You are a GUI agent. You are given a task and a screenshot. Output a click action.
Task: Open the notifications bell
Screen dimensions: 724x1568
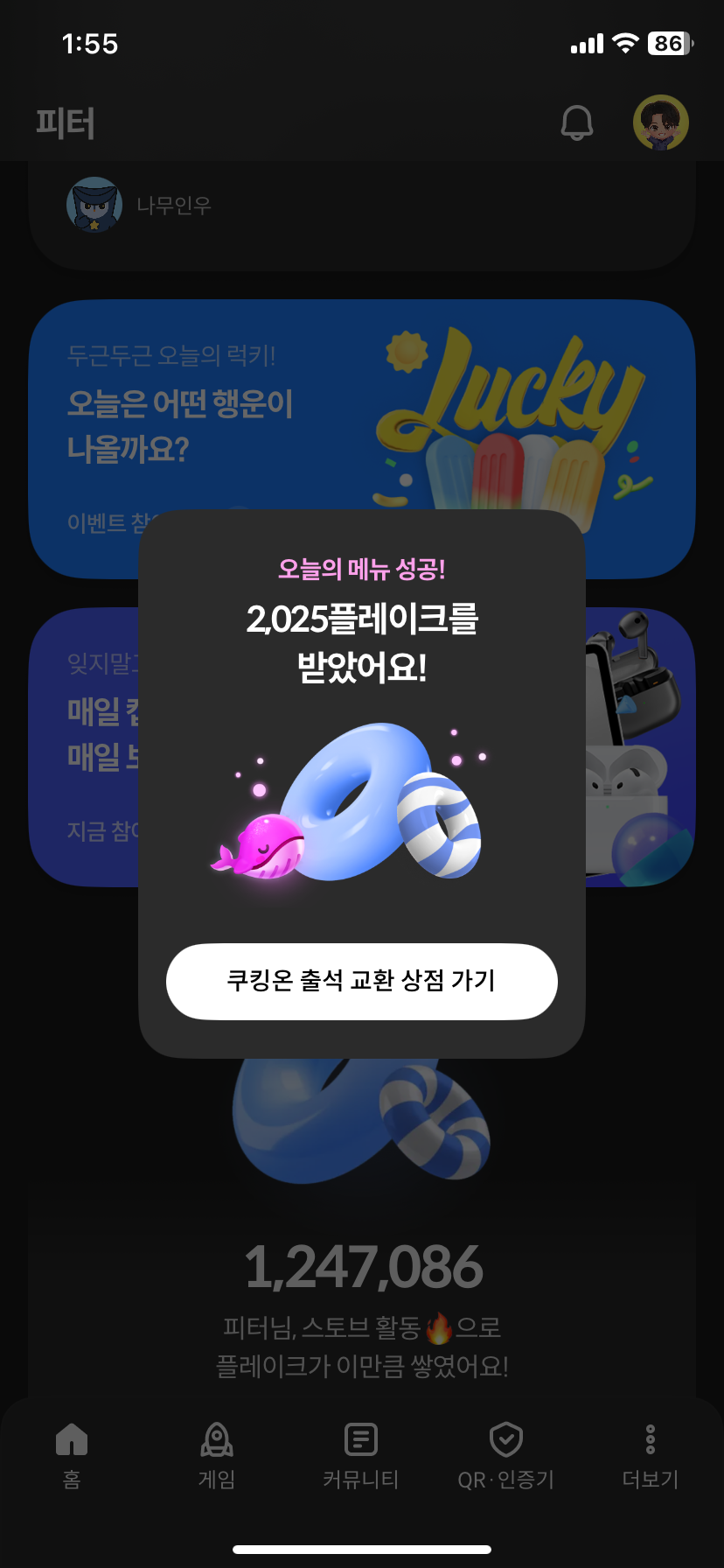tap(576, 123)
